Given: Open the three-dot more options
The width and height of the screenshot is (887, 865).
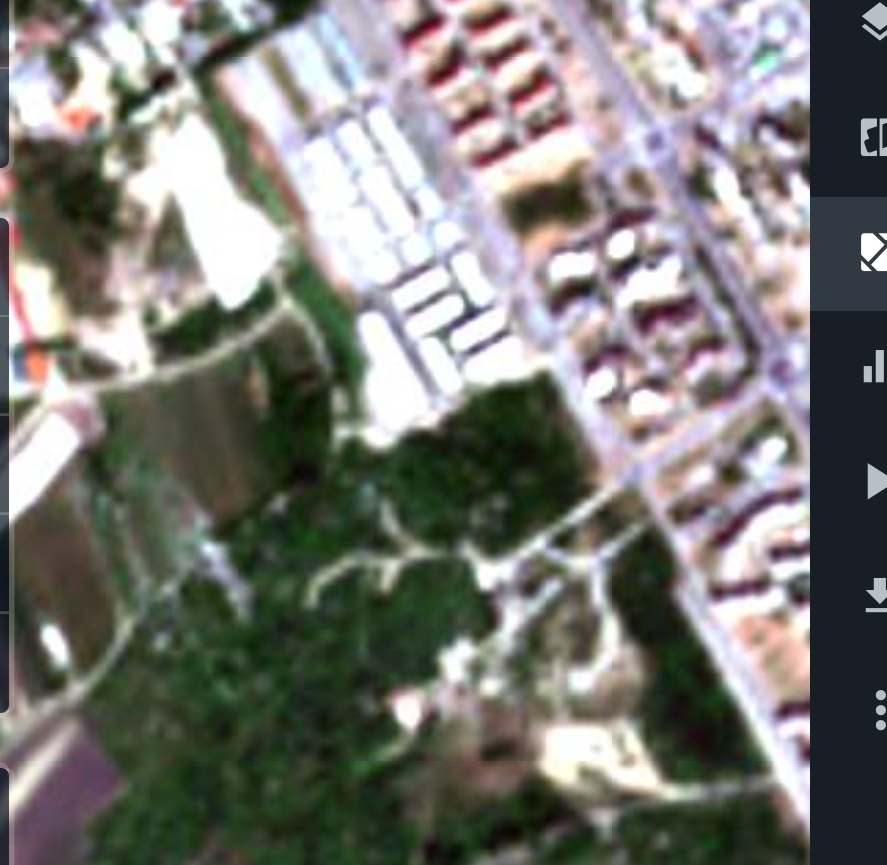Looking at the screenshot, I should [x=879, y=709].
